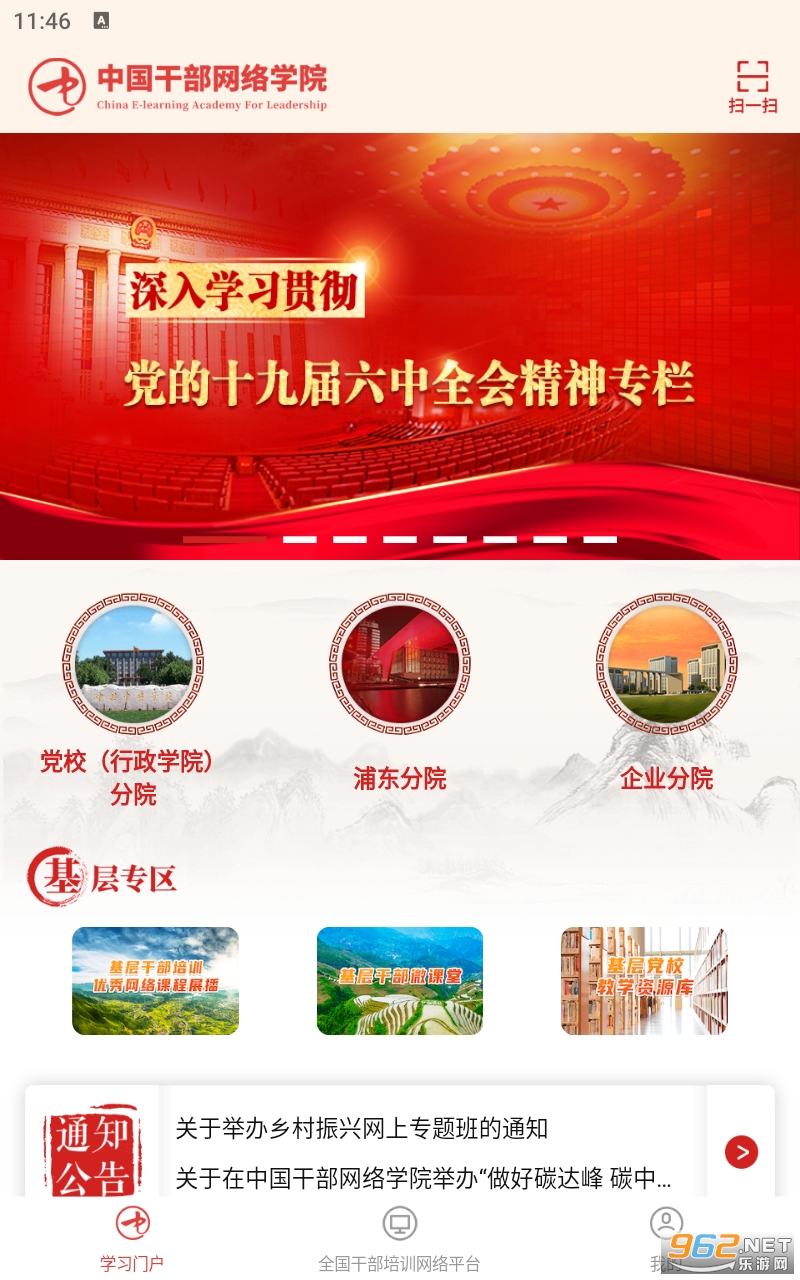The height and width of the screenshot is (1280, 800).
Task: Open notice about 乡村振兴网上专题班
Action: (362, 1129)
